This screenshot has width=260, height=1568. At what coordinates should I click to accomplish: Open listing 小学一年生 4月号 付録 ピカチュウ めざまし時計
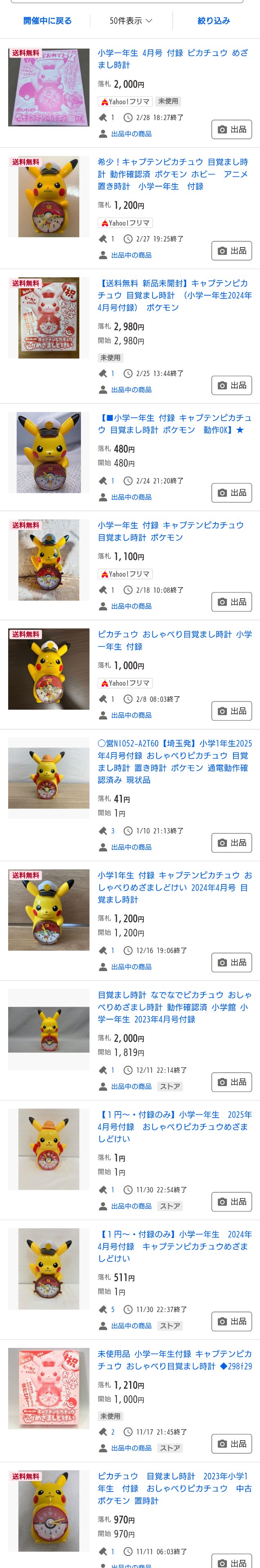pyautogui.click(x=173, y=59)
